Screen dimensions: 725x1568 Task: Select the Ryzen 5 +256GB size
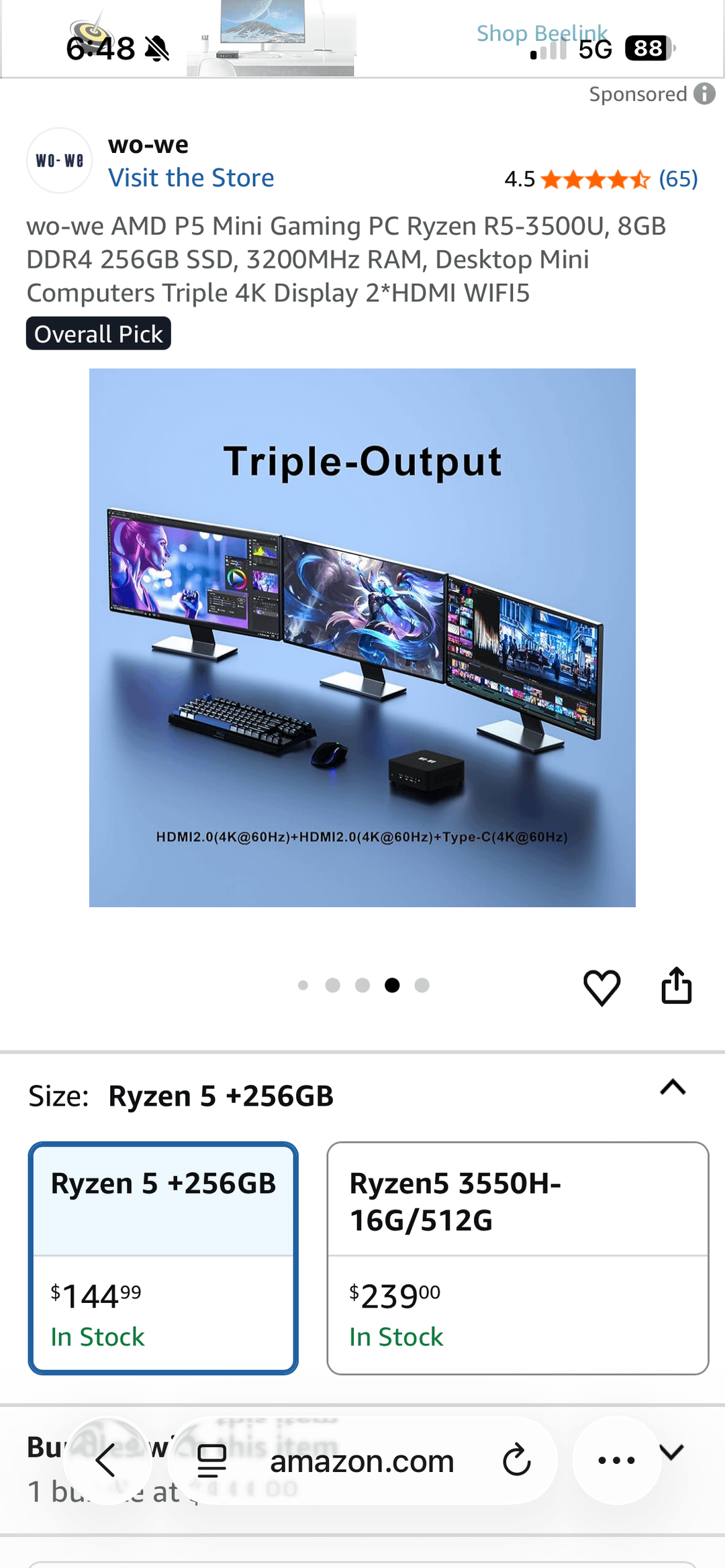[x=163, y=1258]
